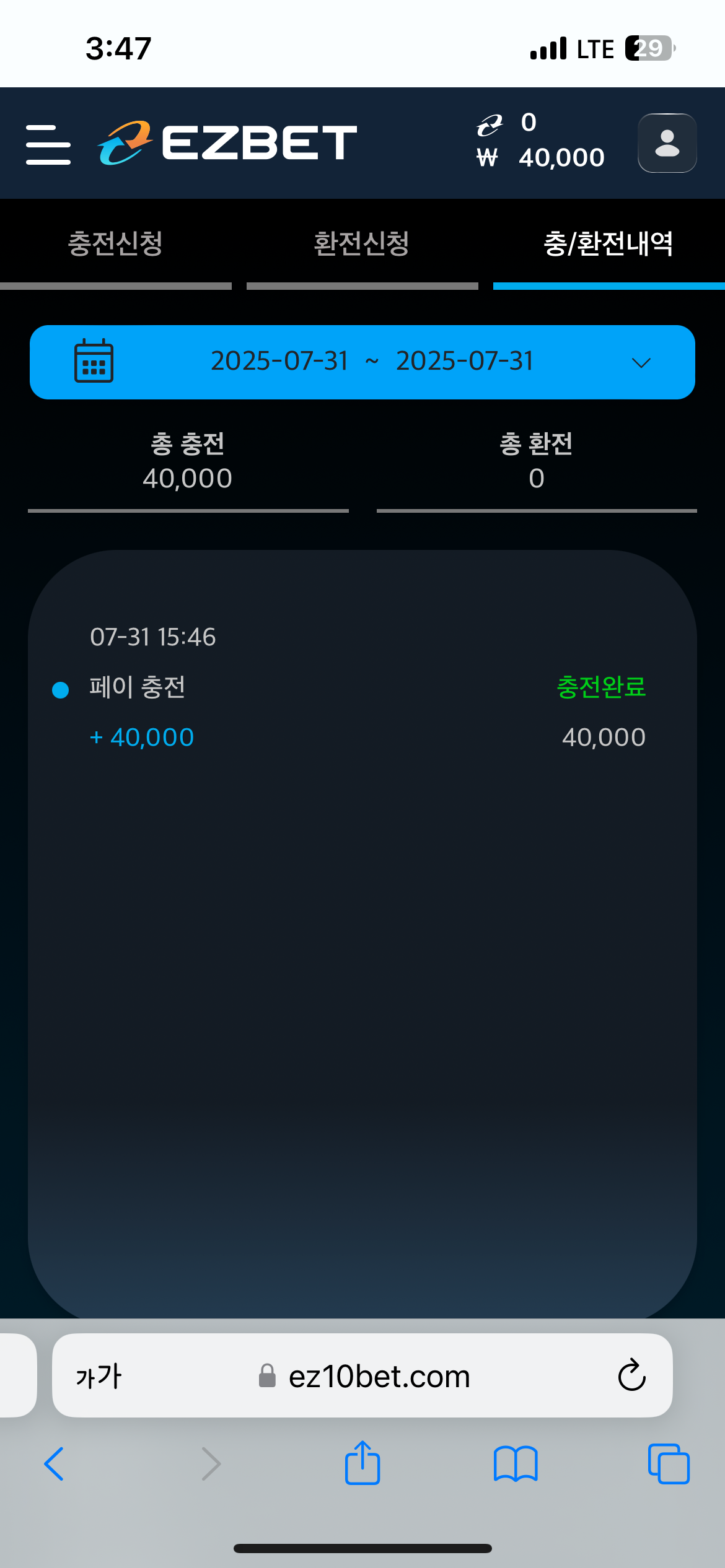Select the 충/환전내역 tab

pos(609,243)
